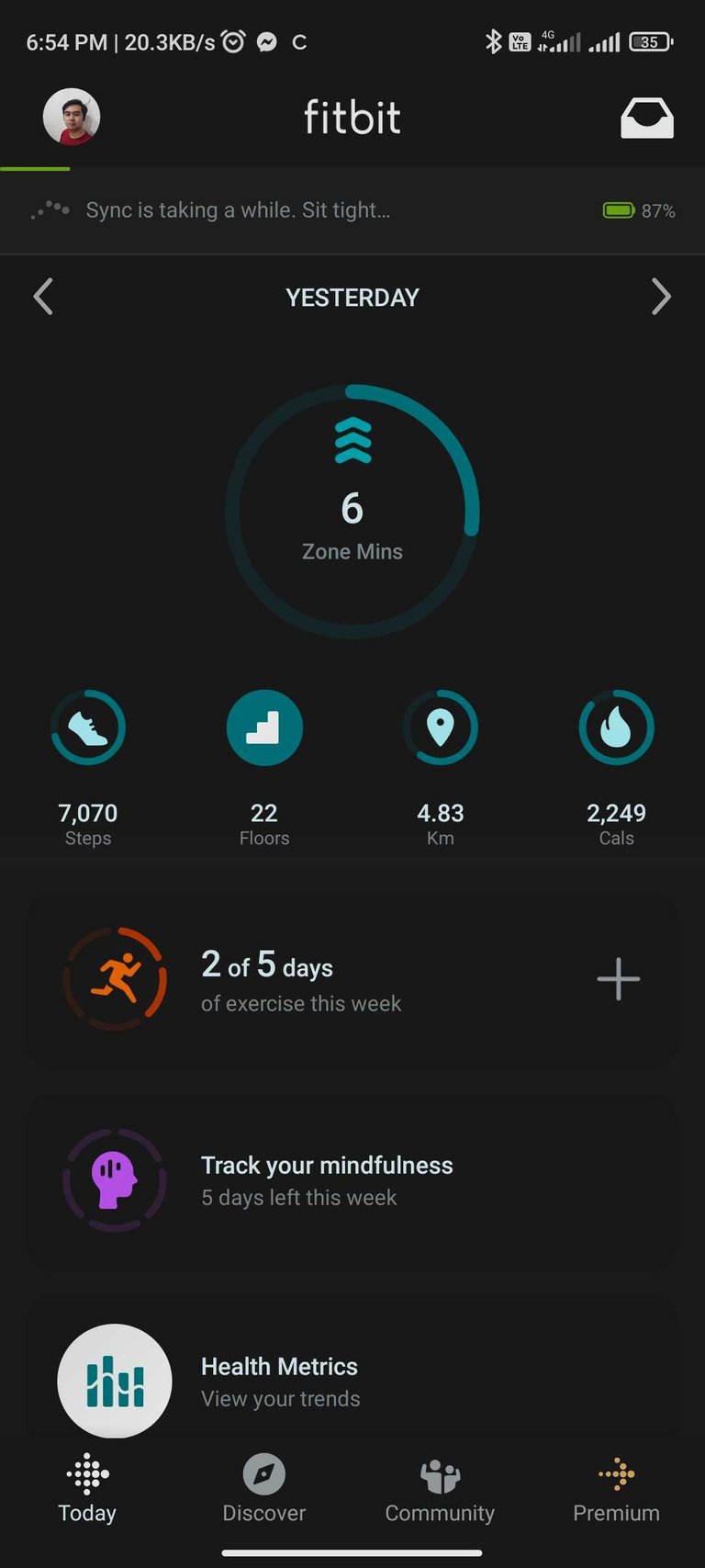Open the Zone Mins ring
705x1568 pixels.
352,511
